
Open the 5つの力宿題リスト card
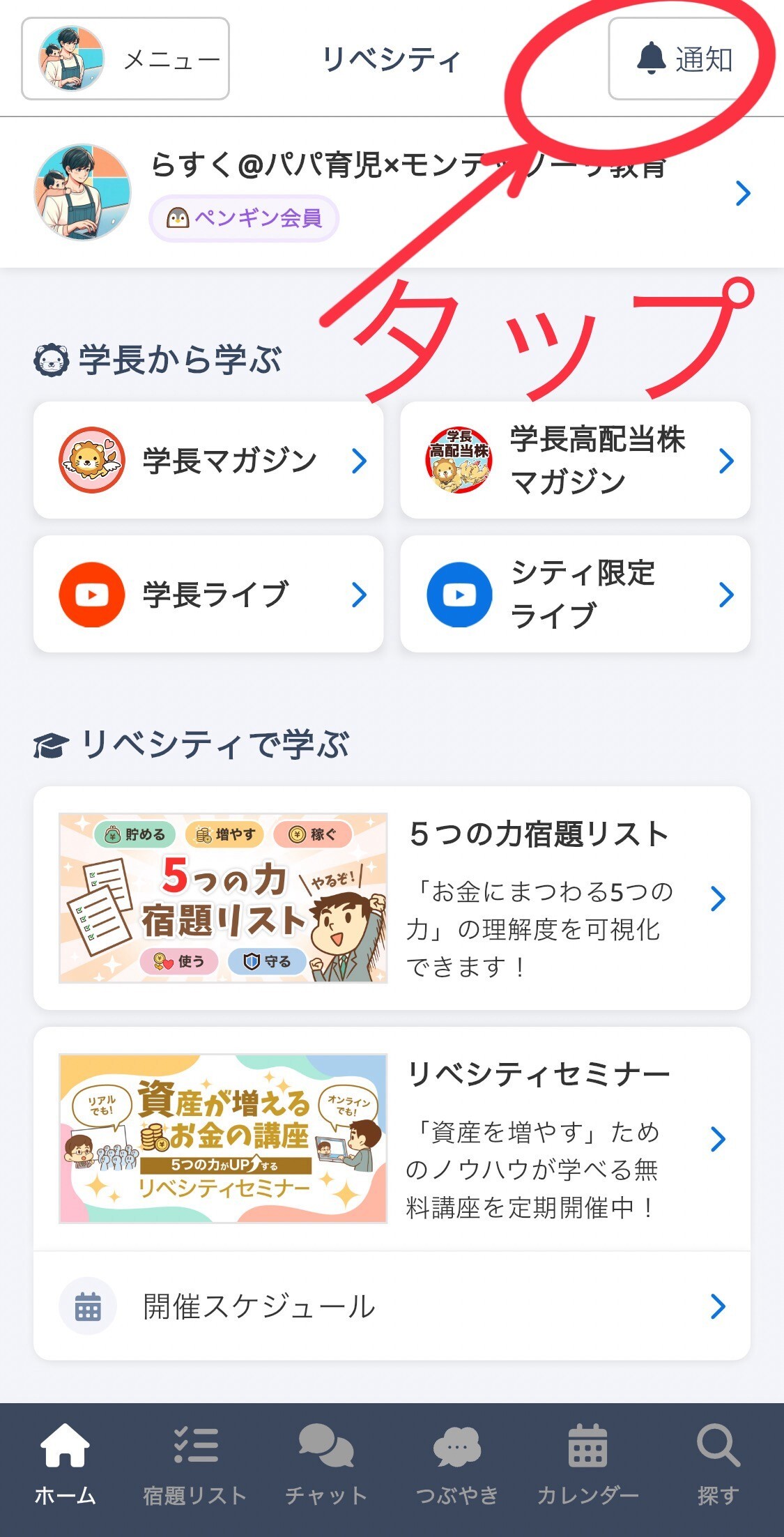(392, 898)
